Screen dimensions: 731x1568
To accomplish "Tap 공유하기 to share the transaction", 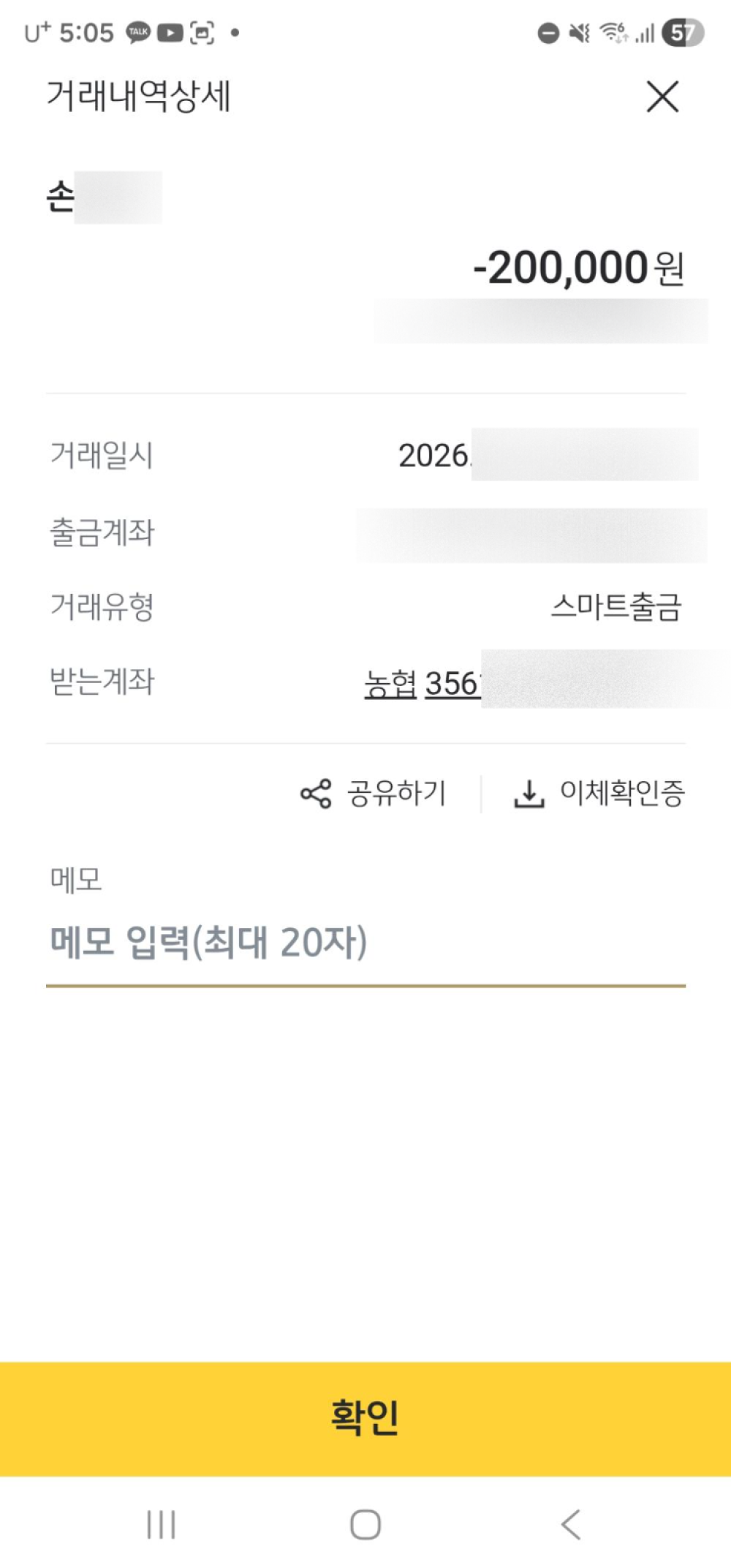I will (374, 794).
